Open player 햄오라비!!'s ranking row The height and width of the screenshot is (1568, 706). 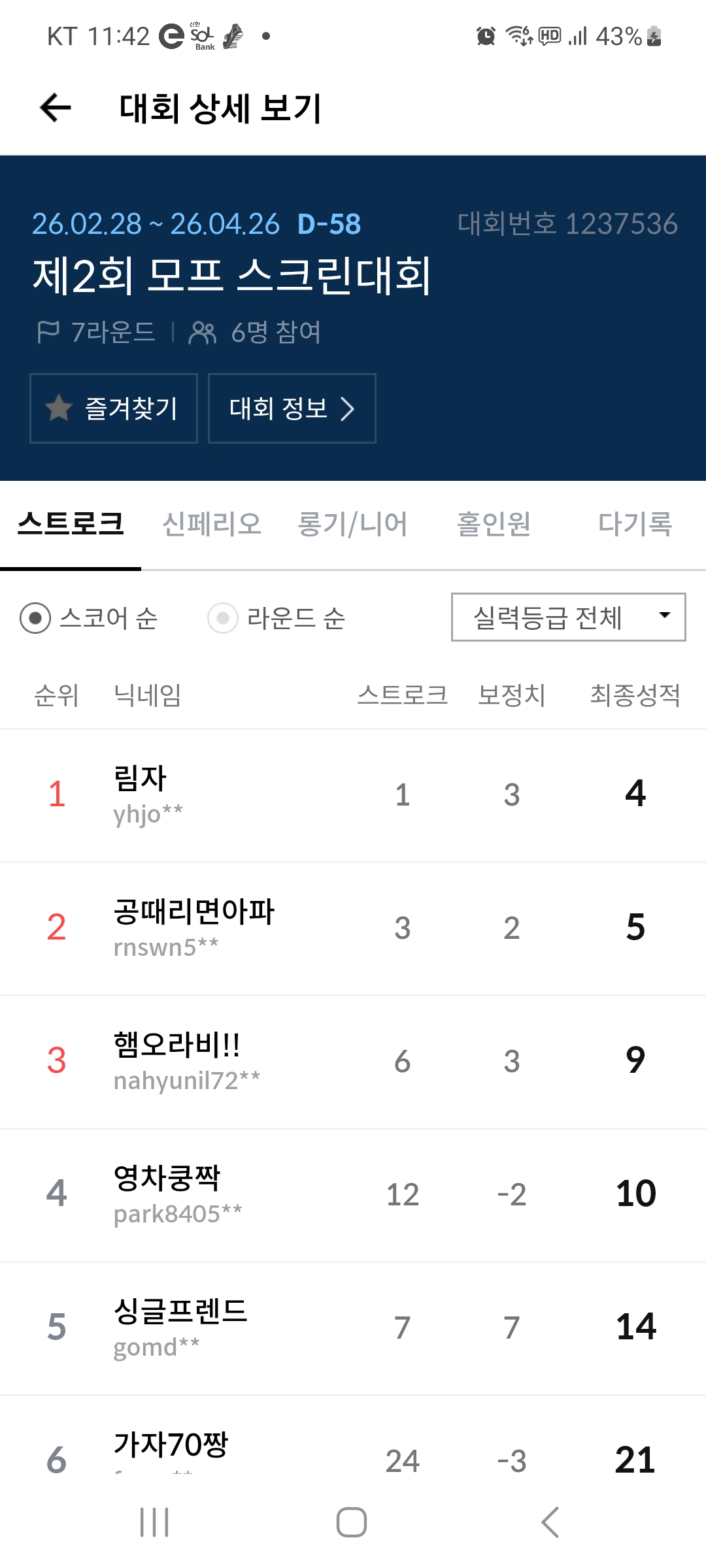[x=353, y=1061]
